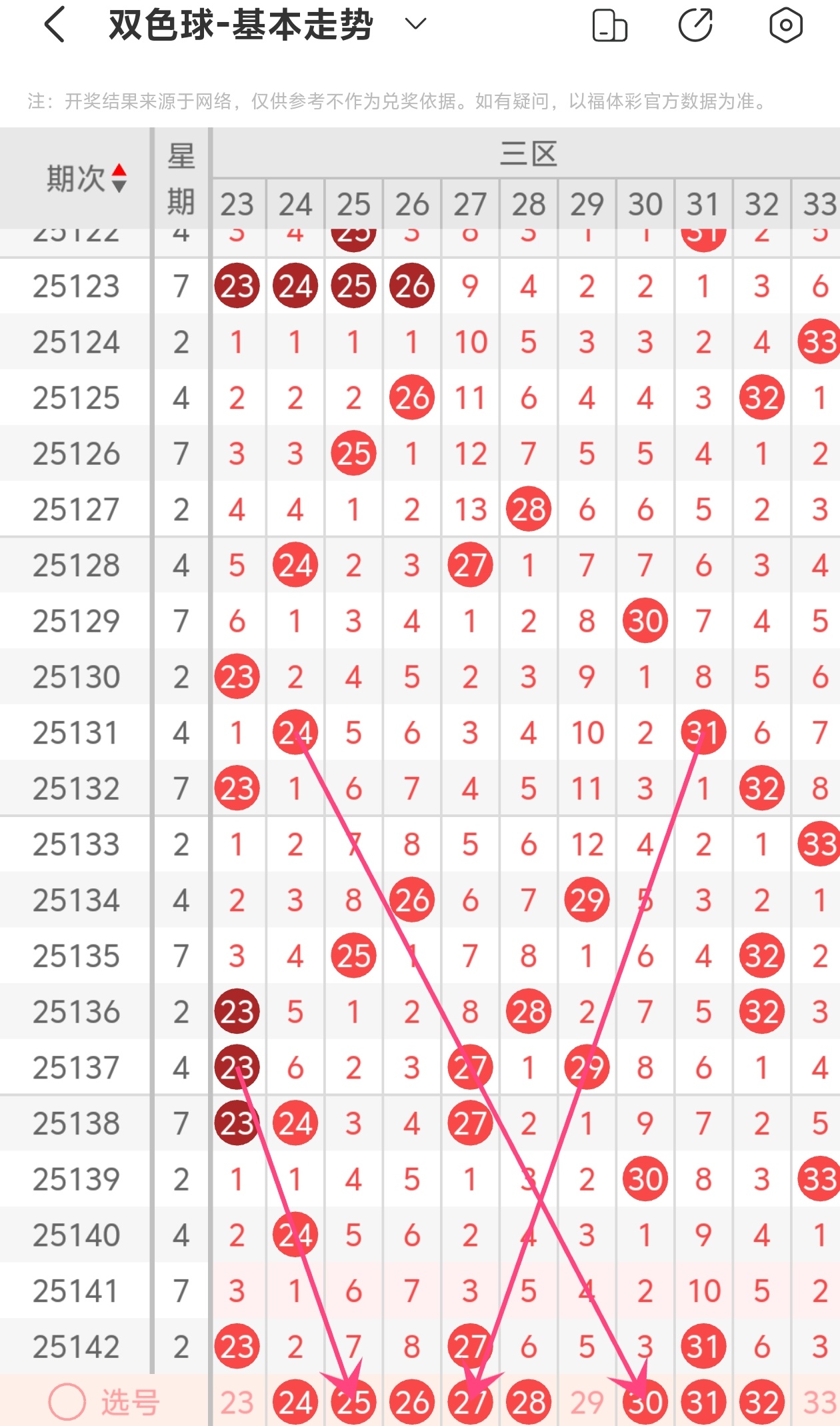Viewport: 840px width, 1426px height.
Task: Tap the 选号 circle button
Action: 67,1402
